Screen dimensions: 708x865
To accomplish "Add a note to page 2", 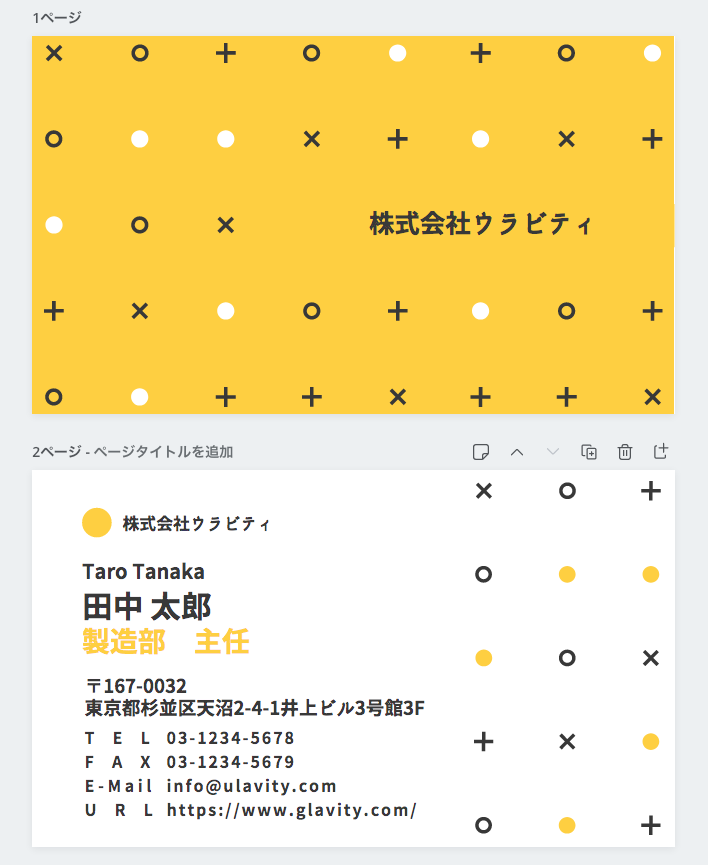I will point(481,452).
